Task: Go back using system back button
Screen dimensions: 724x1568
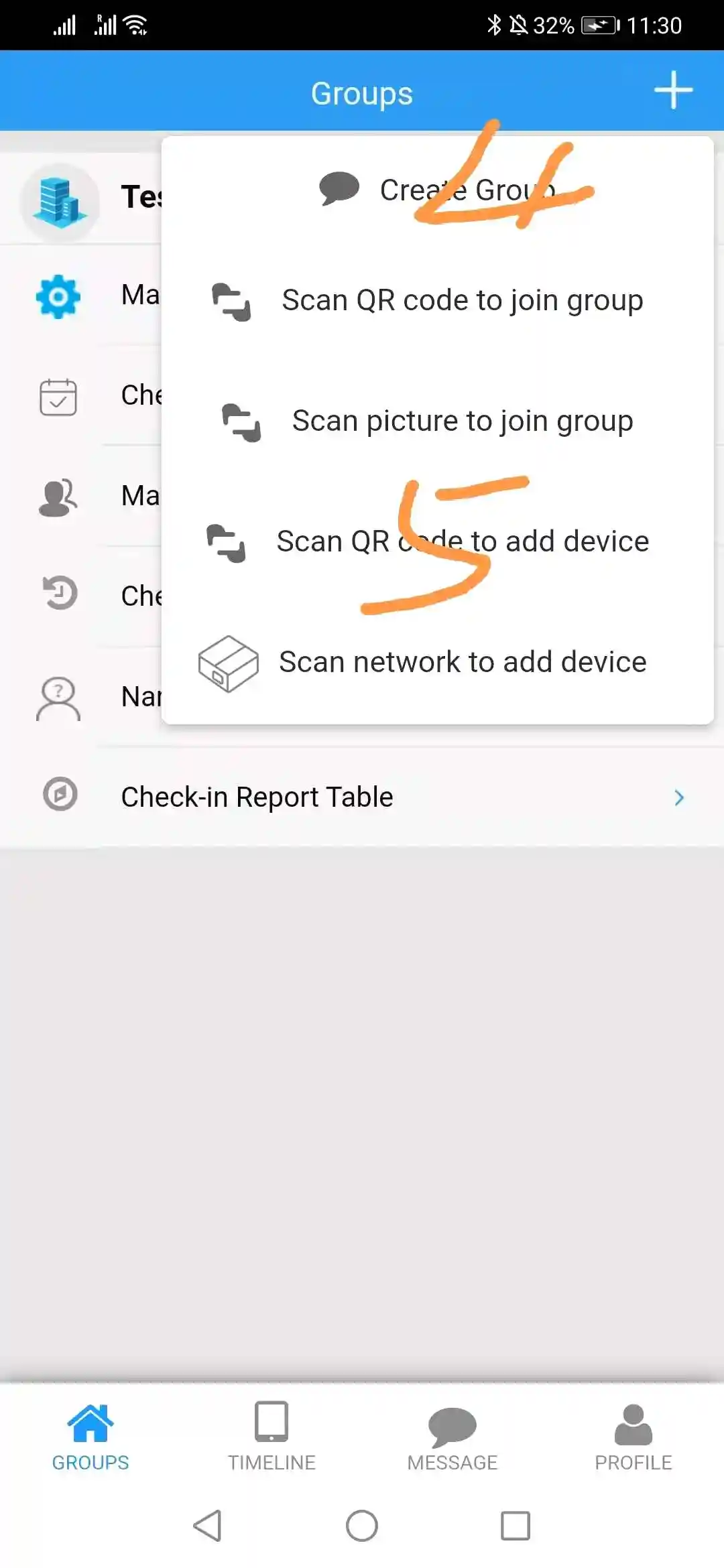Action: pyautogui.click(x=208, y=1526)
